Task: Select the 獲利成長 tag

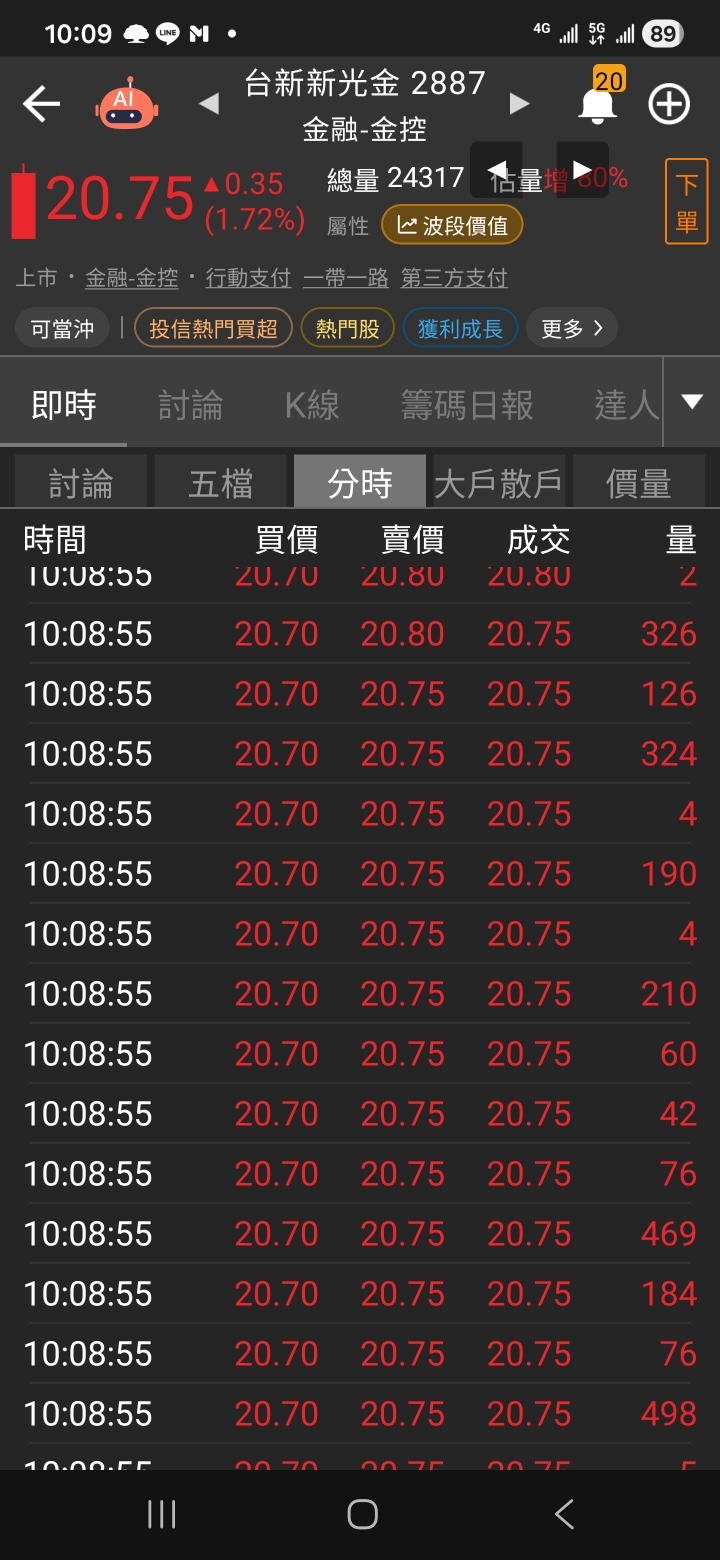Action: pyautogui.click(x=460, y=328)
